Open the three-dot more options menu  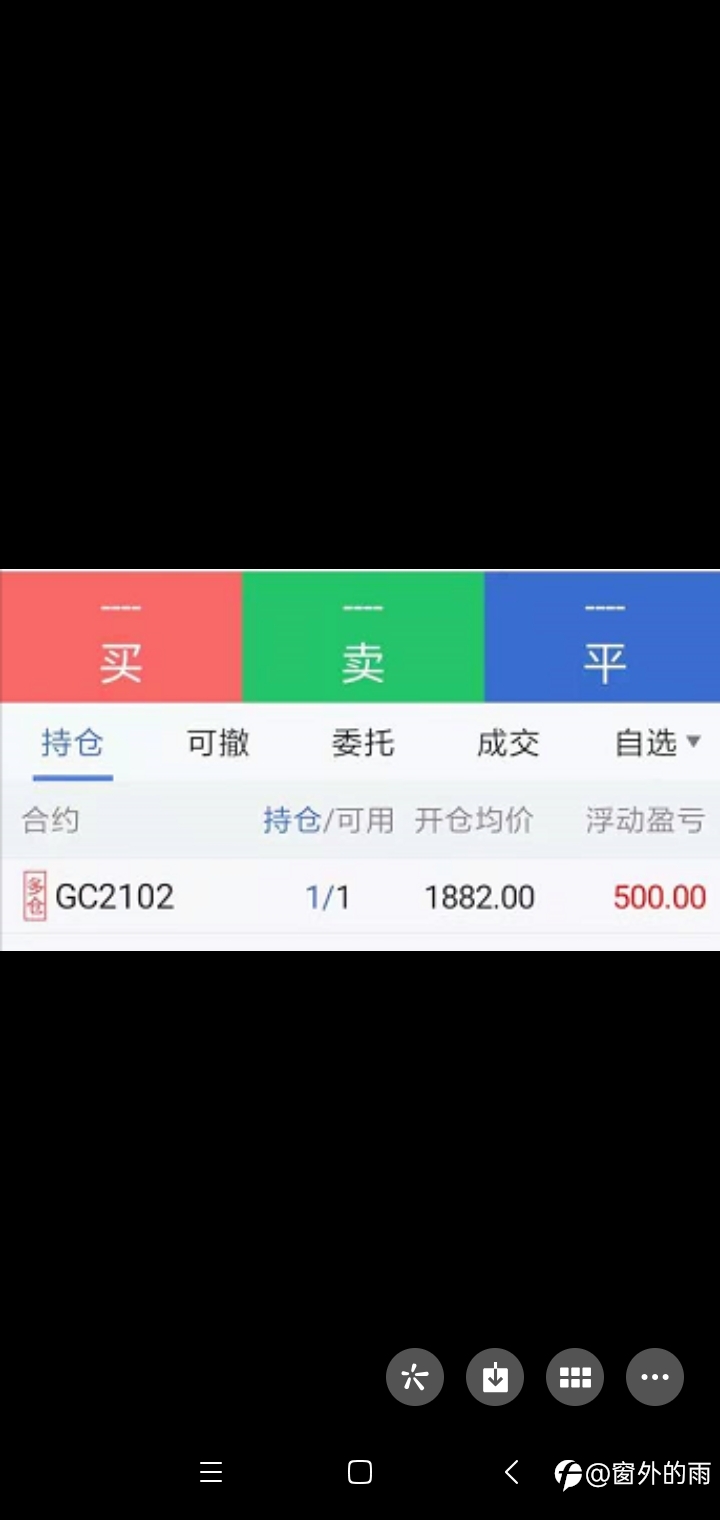tap(655, 1377)
